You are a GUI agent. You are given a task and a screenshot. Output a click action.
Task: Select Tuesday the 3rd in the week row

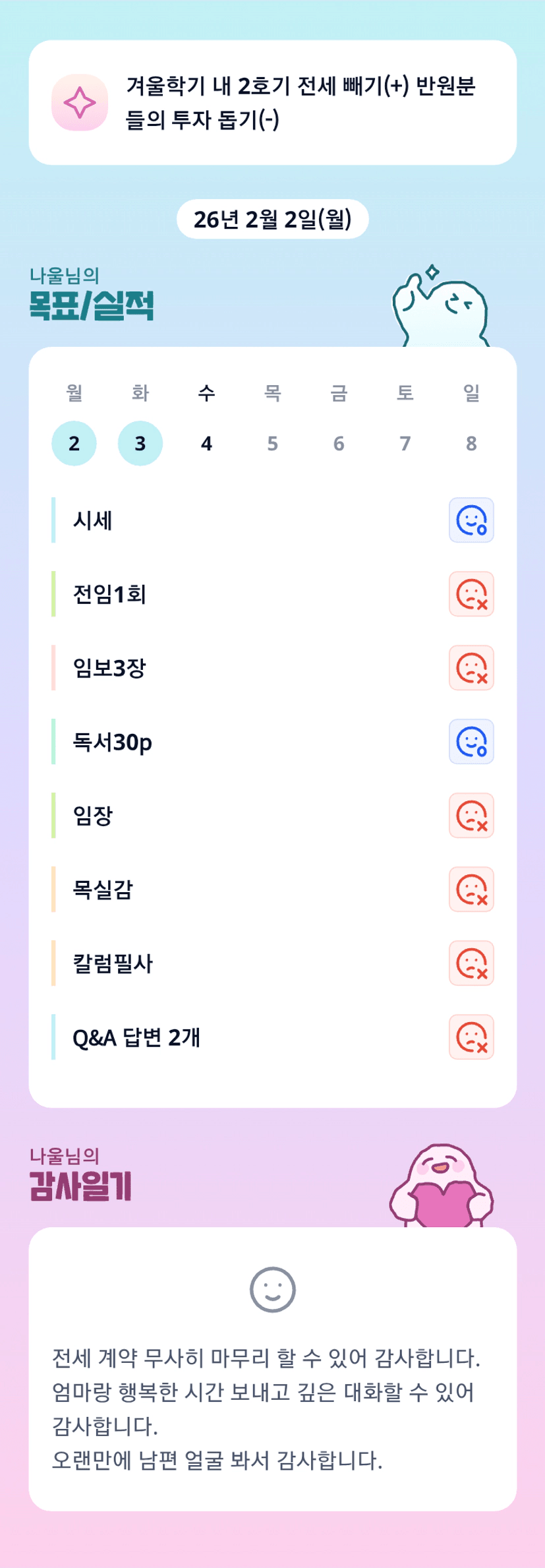point(140,443)
